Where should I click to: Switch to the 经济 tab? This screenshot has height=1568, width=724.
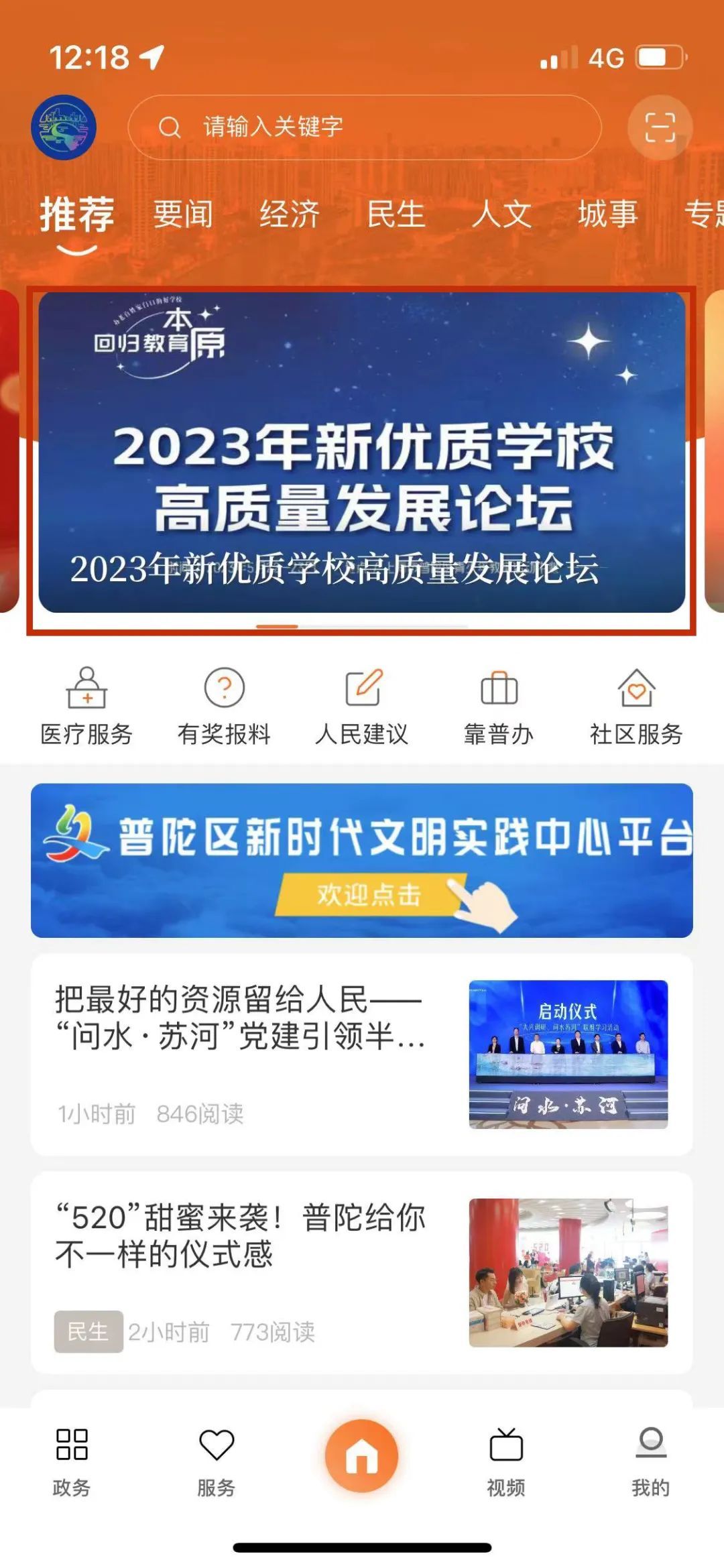click(x=290, y=215)
